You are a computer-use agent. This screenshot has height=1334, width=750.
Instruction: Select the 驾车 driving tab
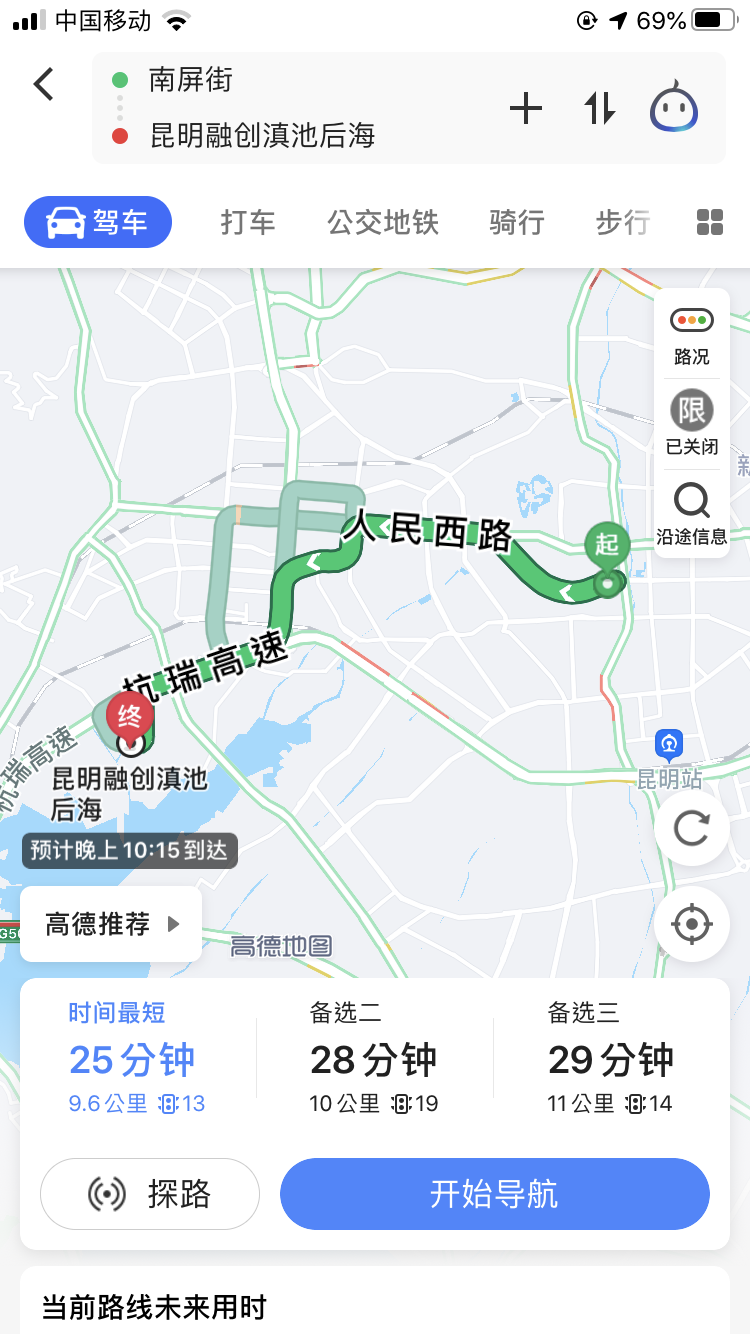pyautogui.click(x=98, y=222)
